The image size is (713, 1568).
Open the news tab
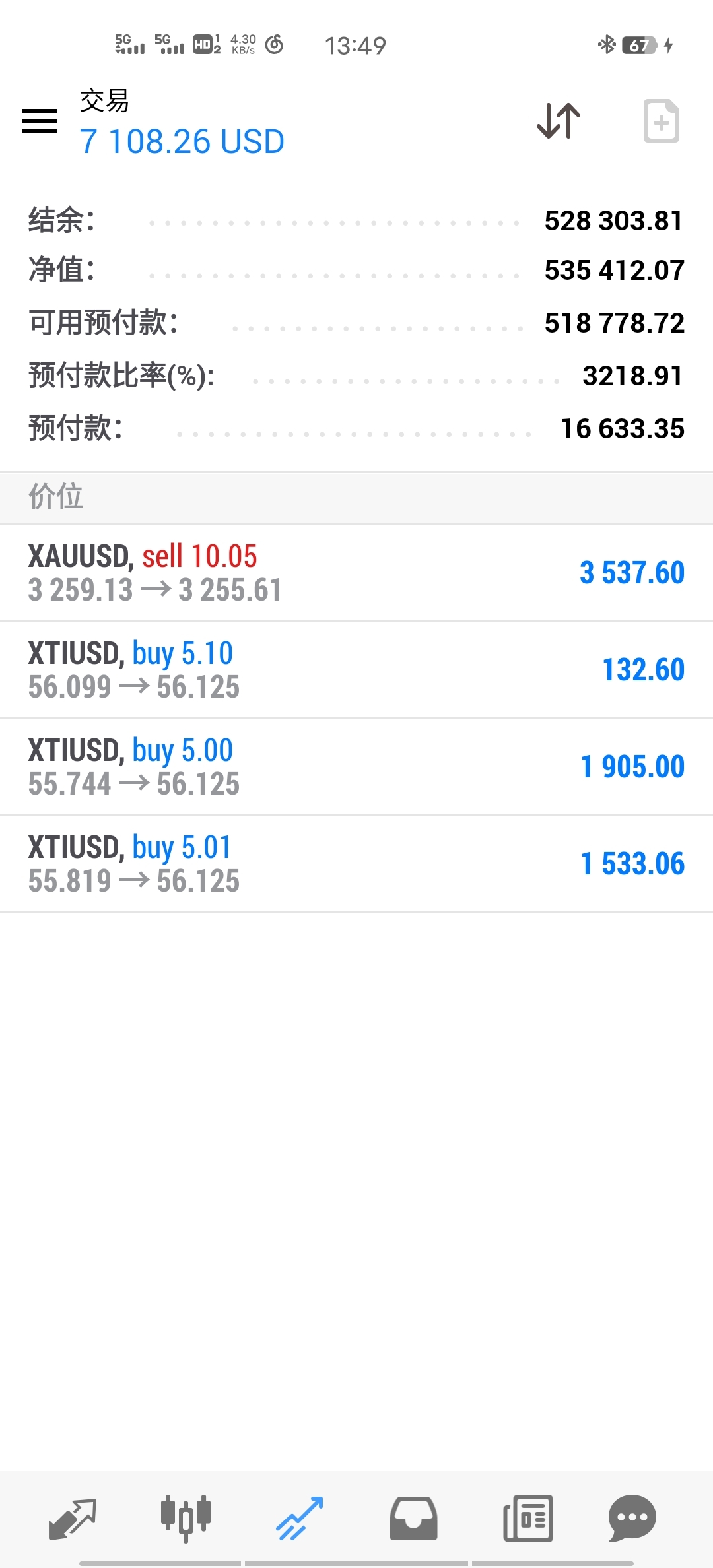527,1519
